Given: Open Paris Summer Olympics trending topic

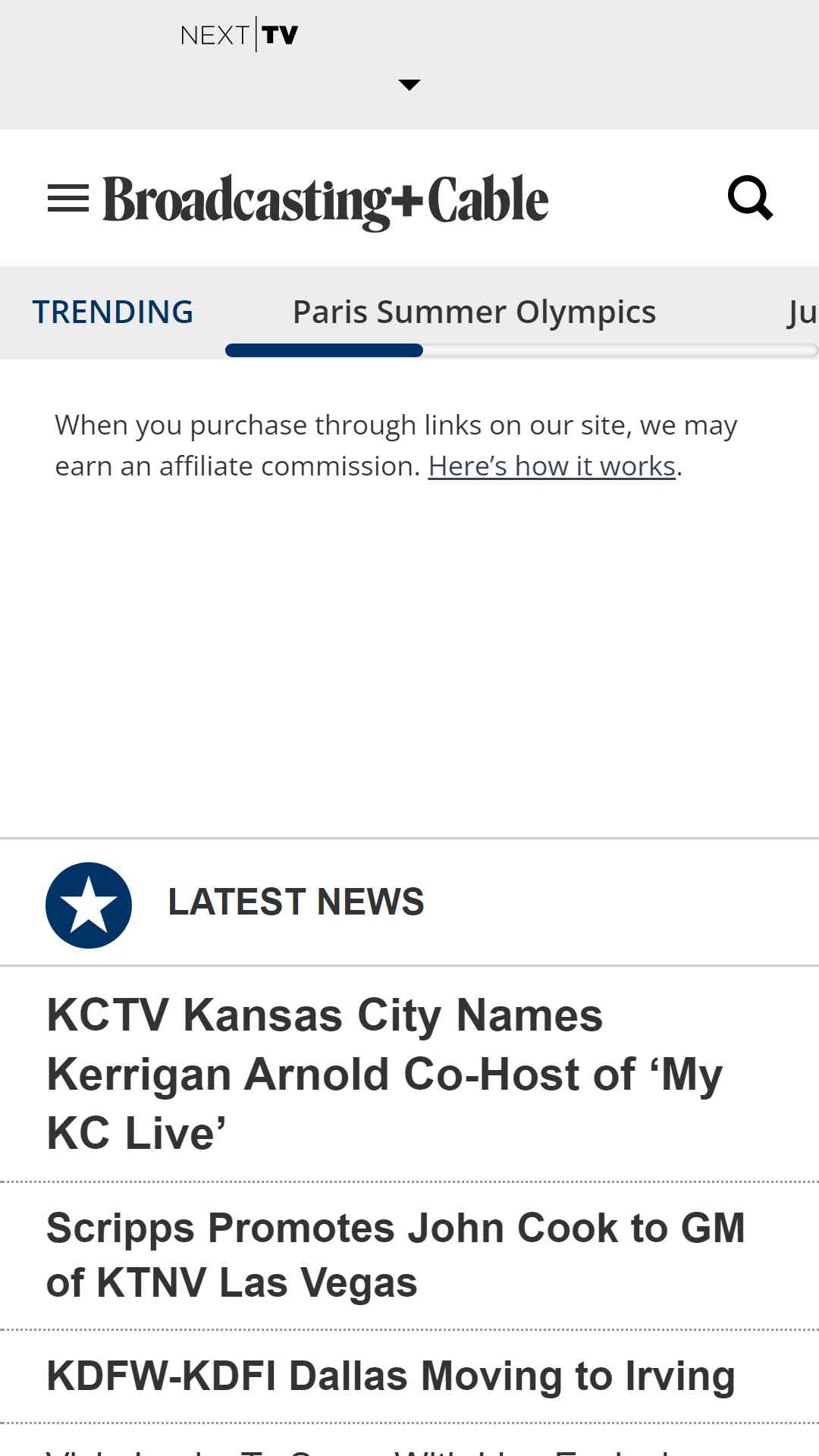Looking at the screenshot, I should (474, 312).
